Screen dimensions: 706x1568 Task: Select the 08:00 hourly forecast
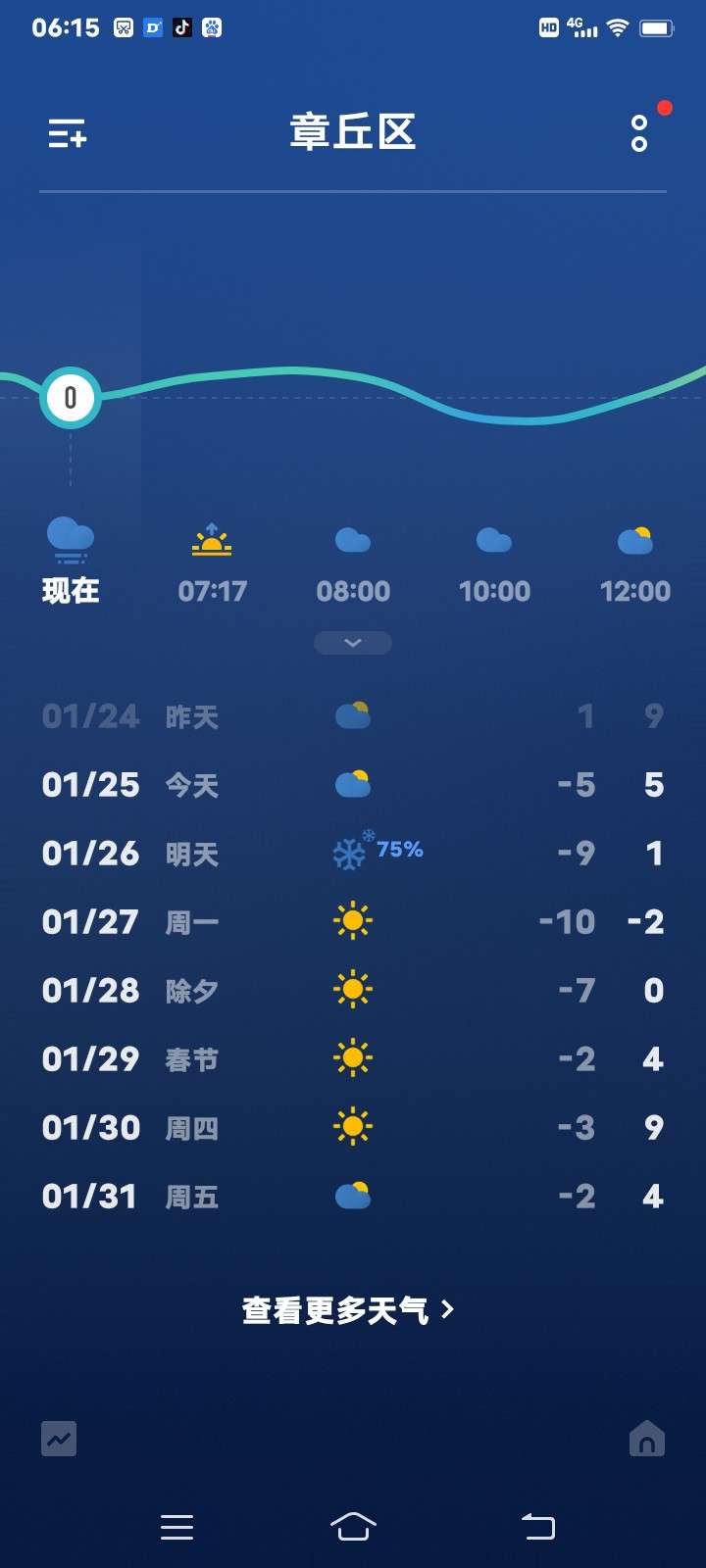coord(353,565)
